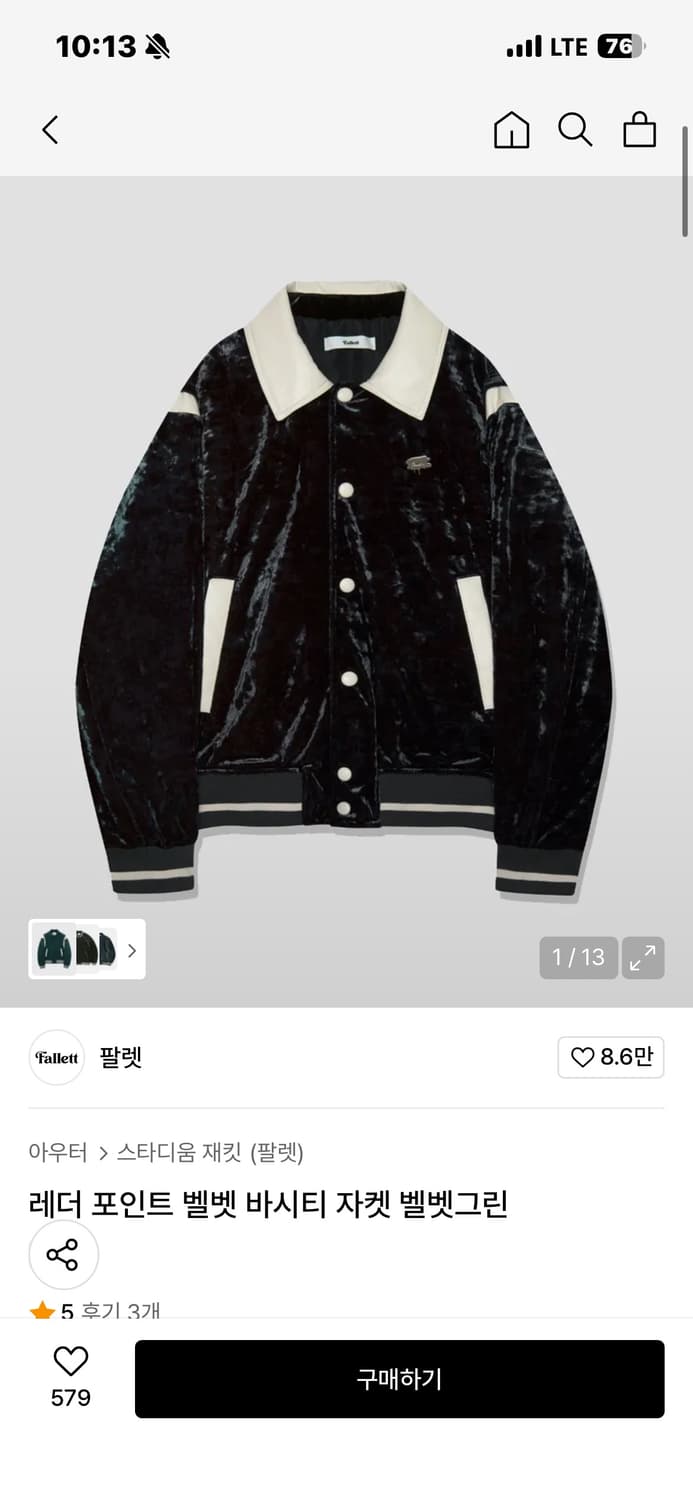Open the search icon
693x1500 pixels.
(575, 130)
